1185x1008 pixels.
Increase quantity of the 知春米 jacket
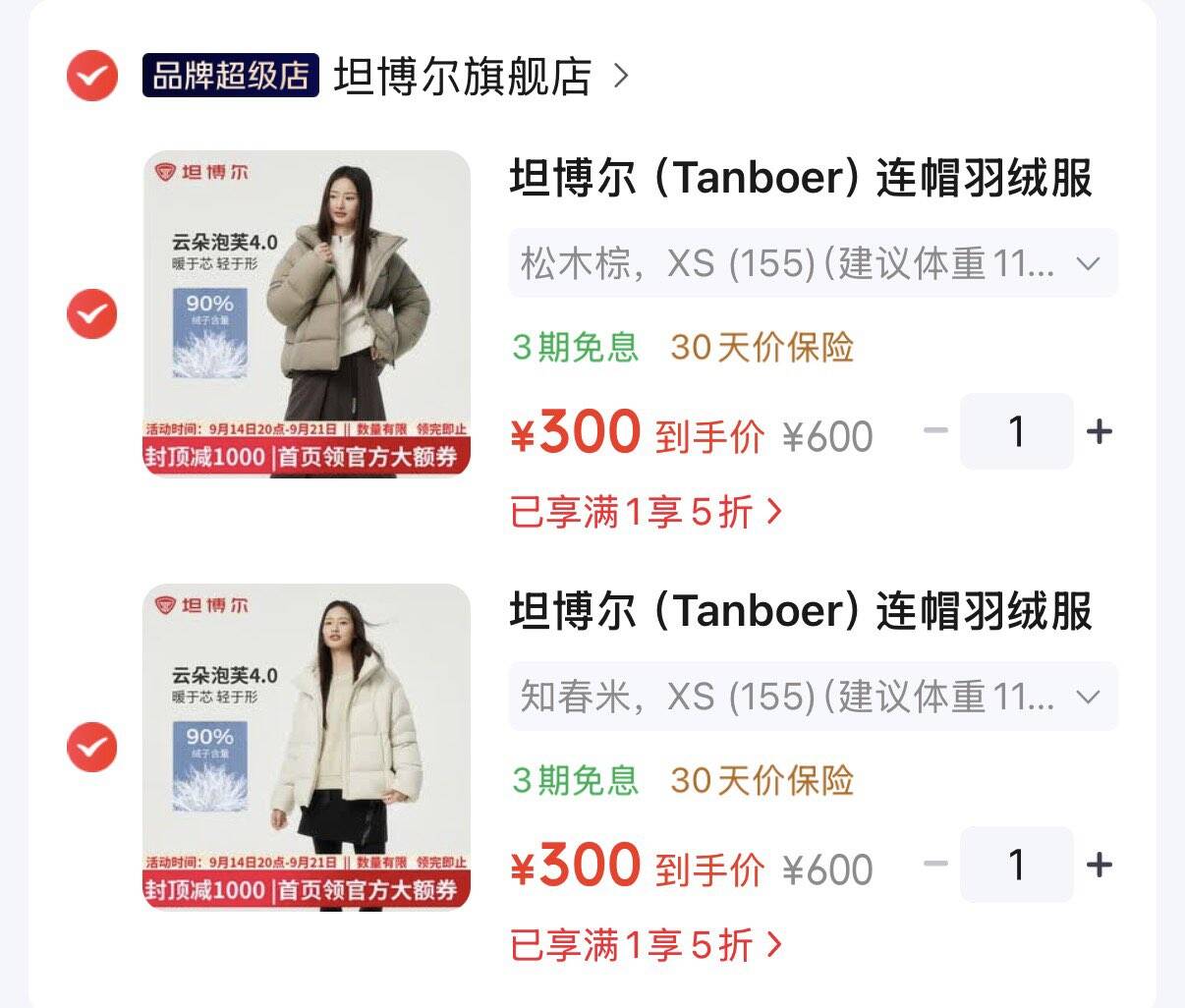pyautogui.click(x=1100, y=865)
